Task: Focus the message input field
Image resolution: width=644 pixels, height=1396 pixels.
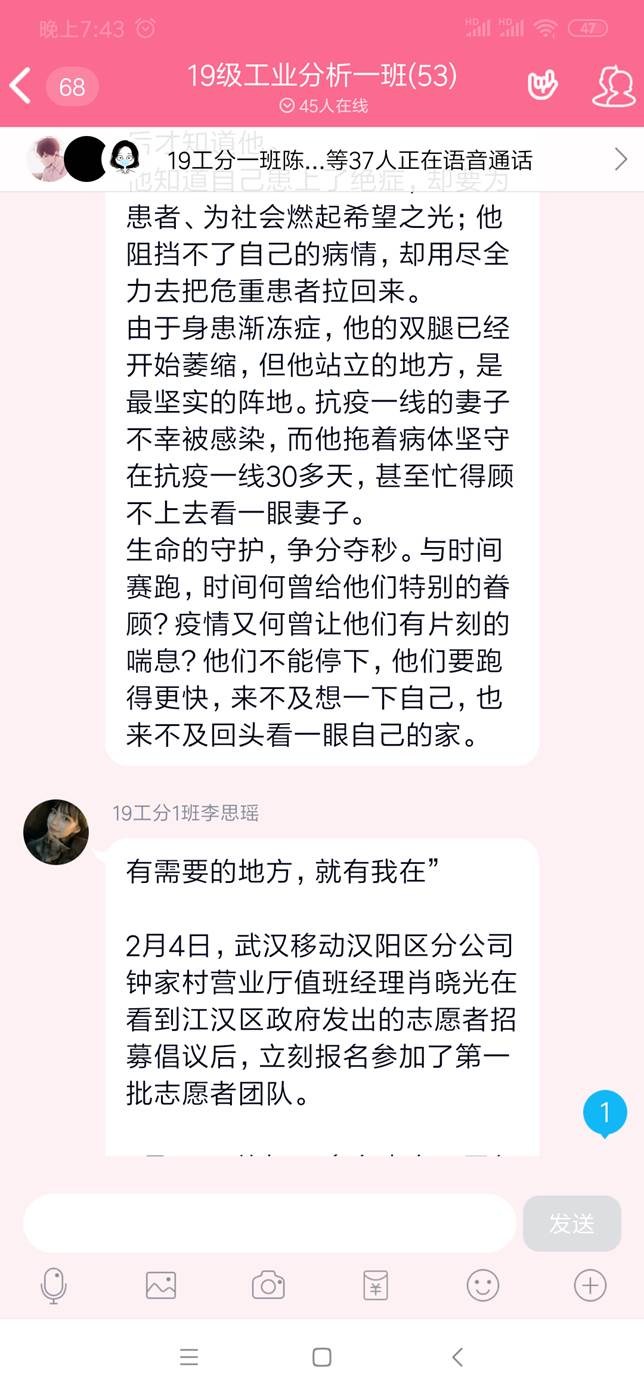Action: (270, 1222)
